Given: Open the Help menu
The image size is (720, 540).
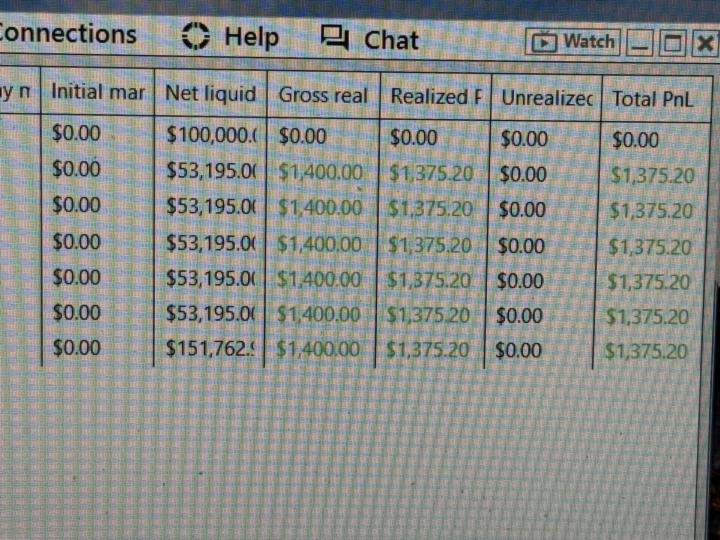Looking at the screenshot, I should click(x=231, y=38).
